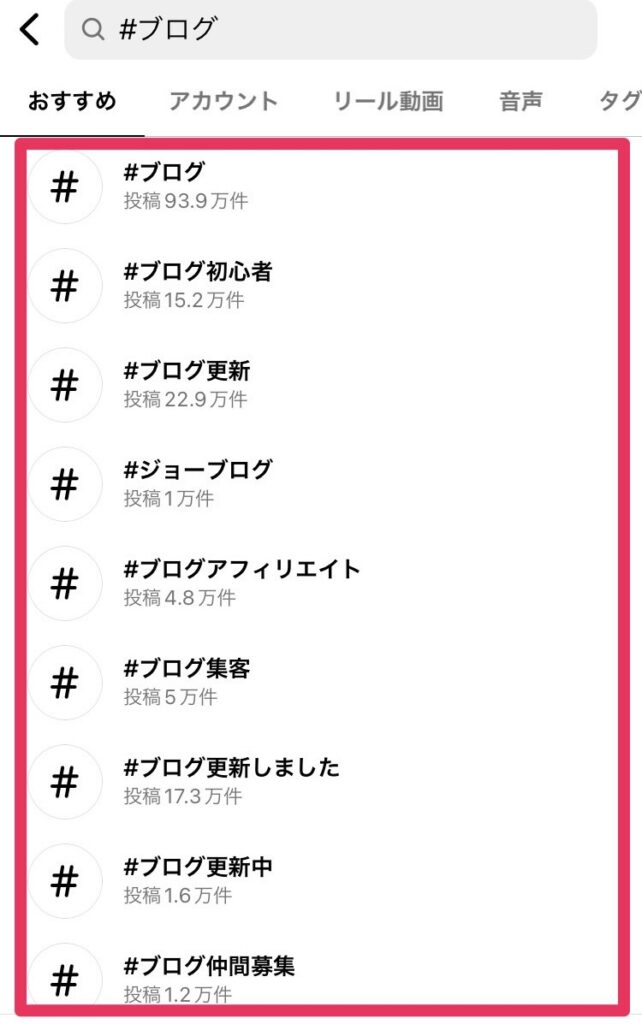Switch to the 音声 tab

520,101
